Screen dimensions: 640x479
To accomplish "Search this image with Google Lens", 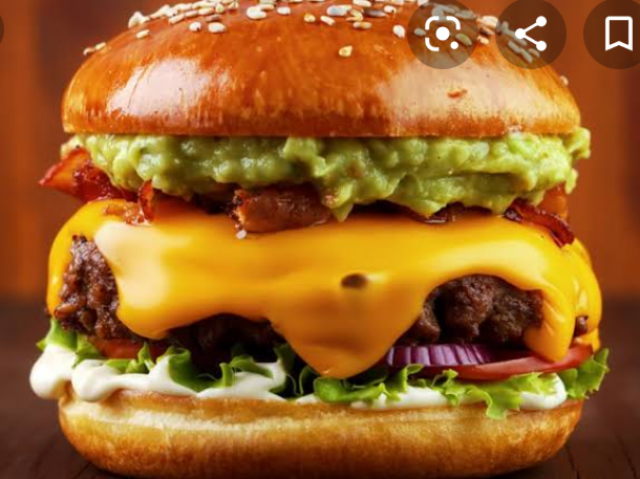I will [441, 34].
